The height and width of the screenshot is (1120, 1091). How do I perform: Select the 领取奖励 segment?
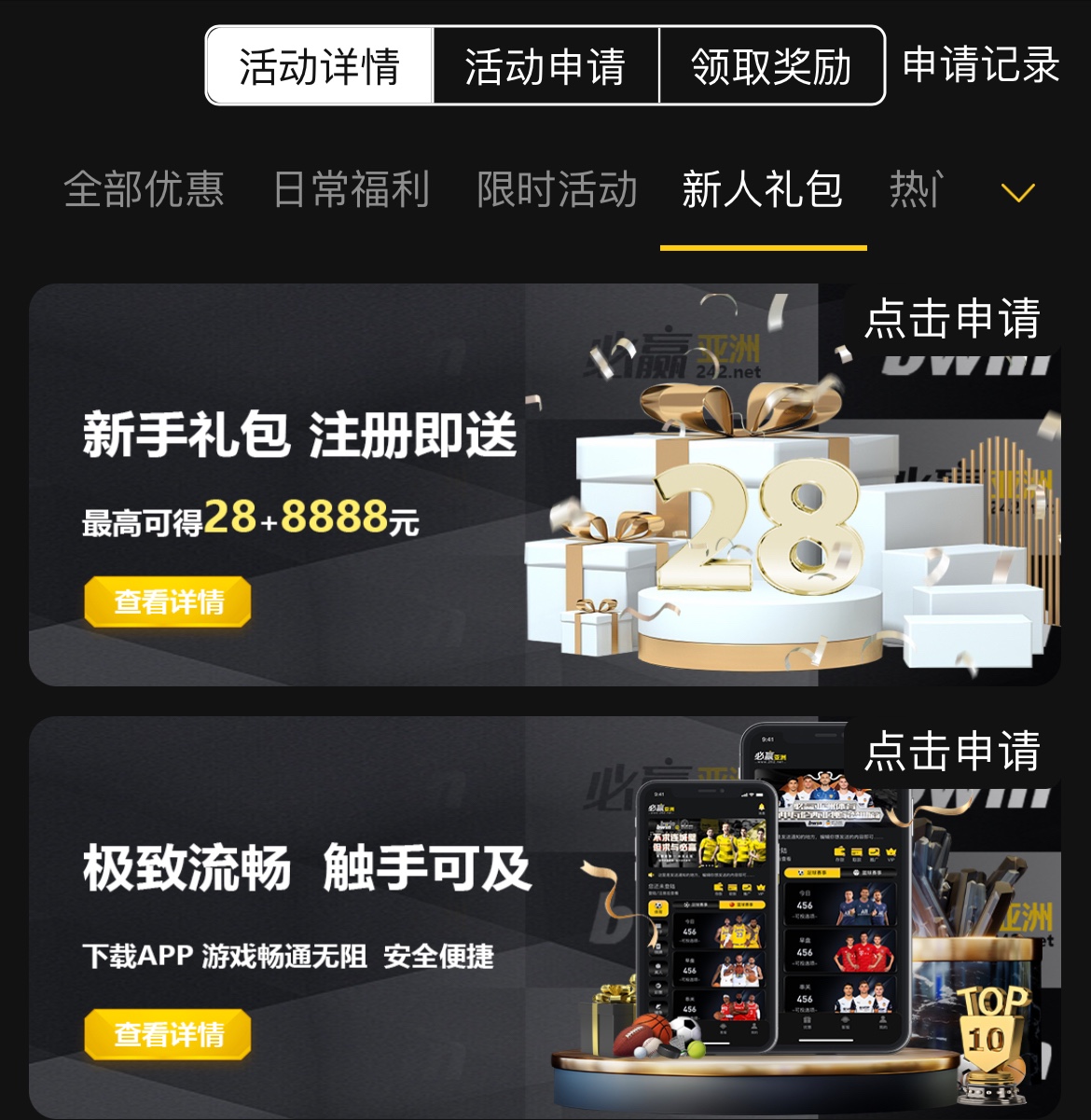tap(771, 66)
